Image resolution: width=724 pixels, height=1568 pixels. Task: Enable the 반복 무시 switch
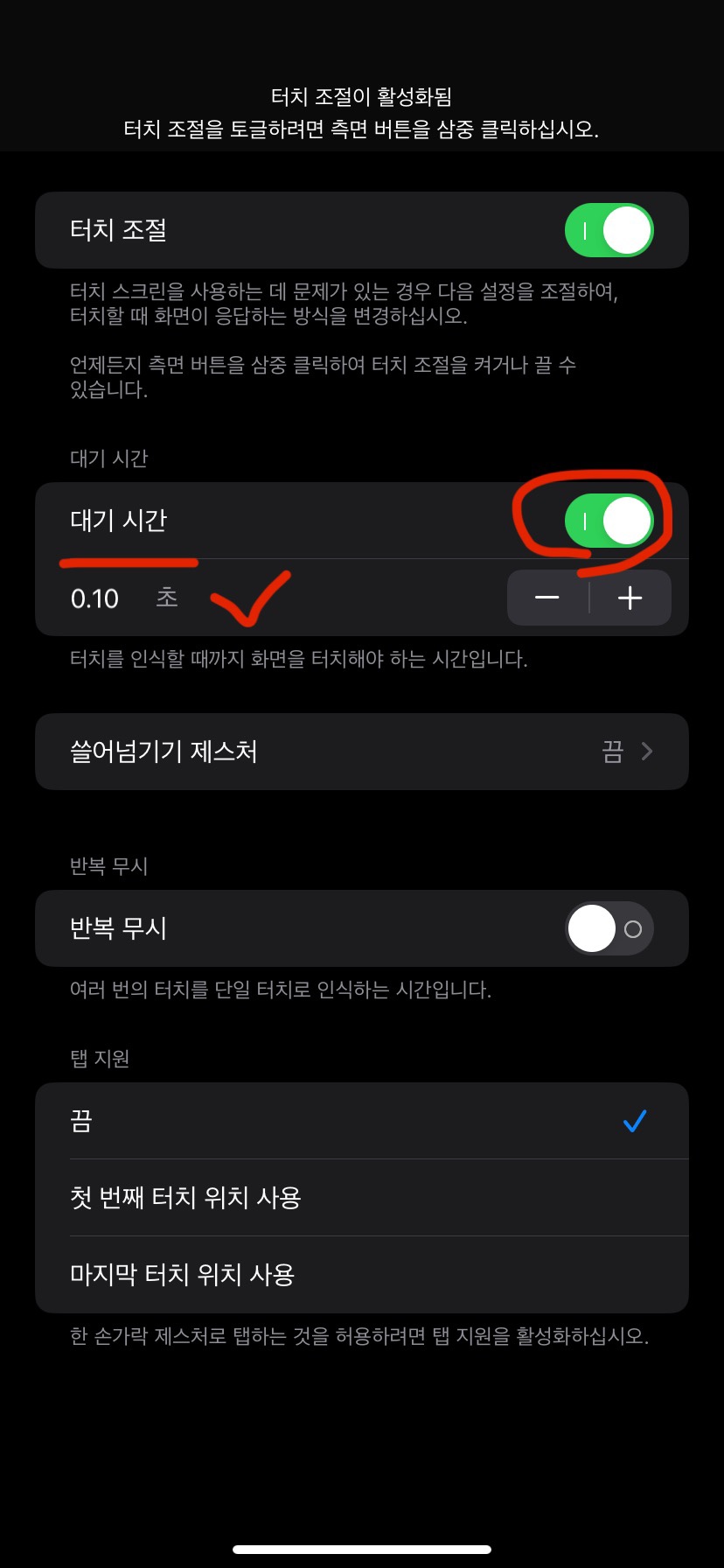[609, 928]
